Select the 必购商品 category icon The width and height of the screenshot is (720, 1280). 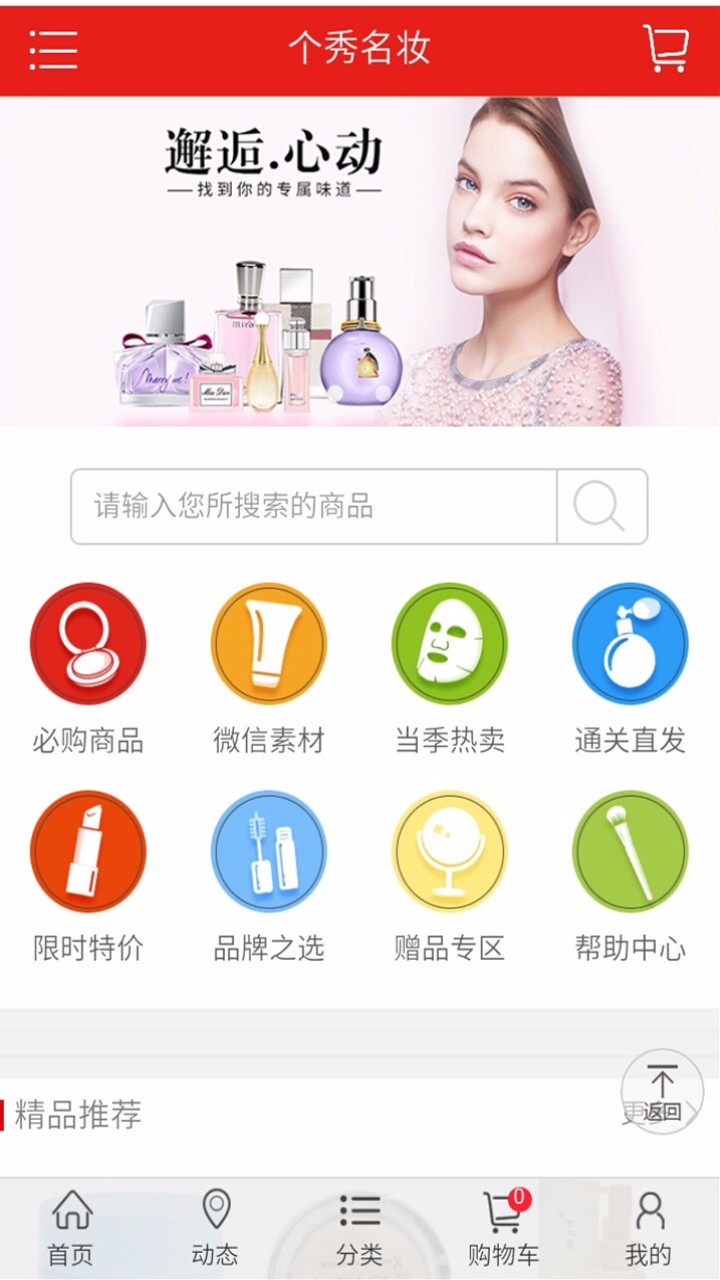(88, 643)
